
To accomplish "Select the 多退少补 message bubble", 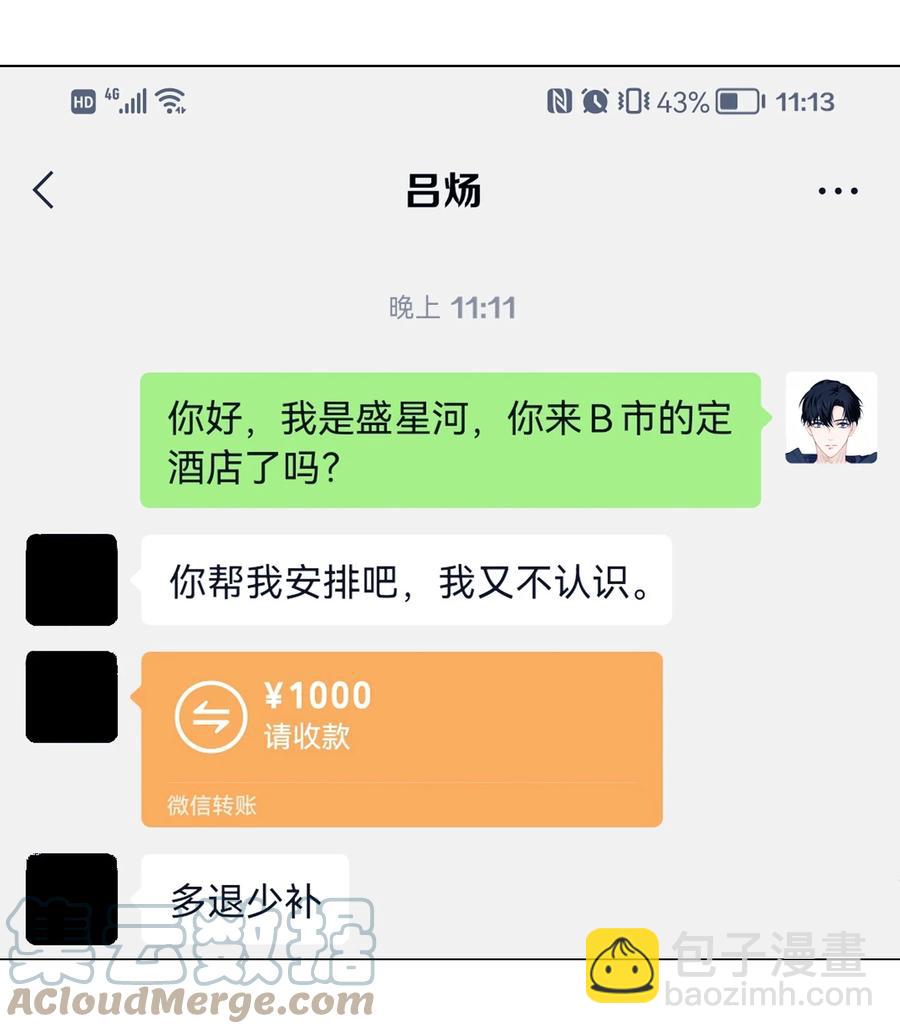I will [246, 898].
